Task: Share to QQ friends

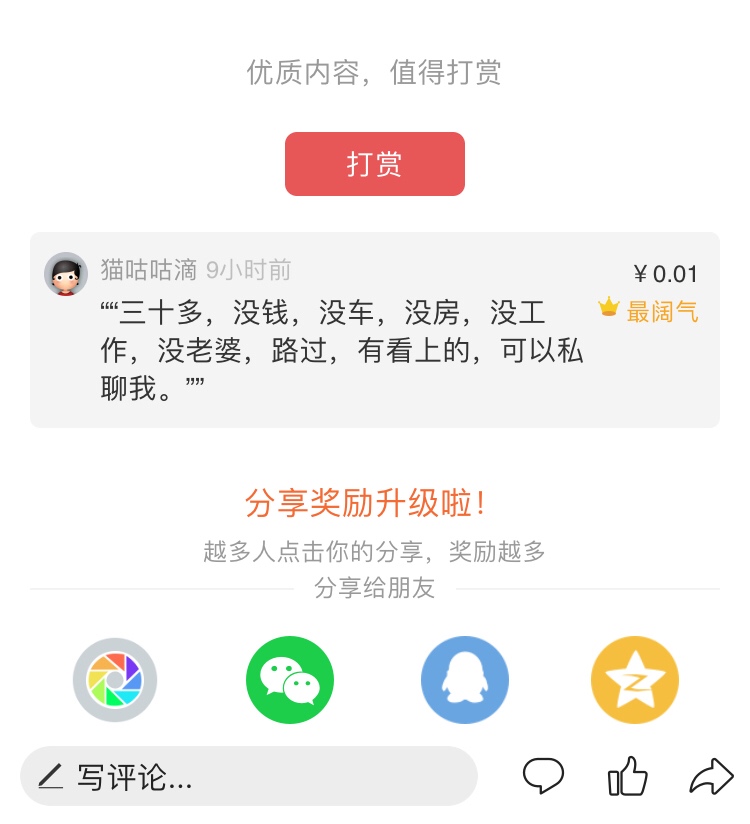Action: click(x=464, y=680)
